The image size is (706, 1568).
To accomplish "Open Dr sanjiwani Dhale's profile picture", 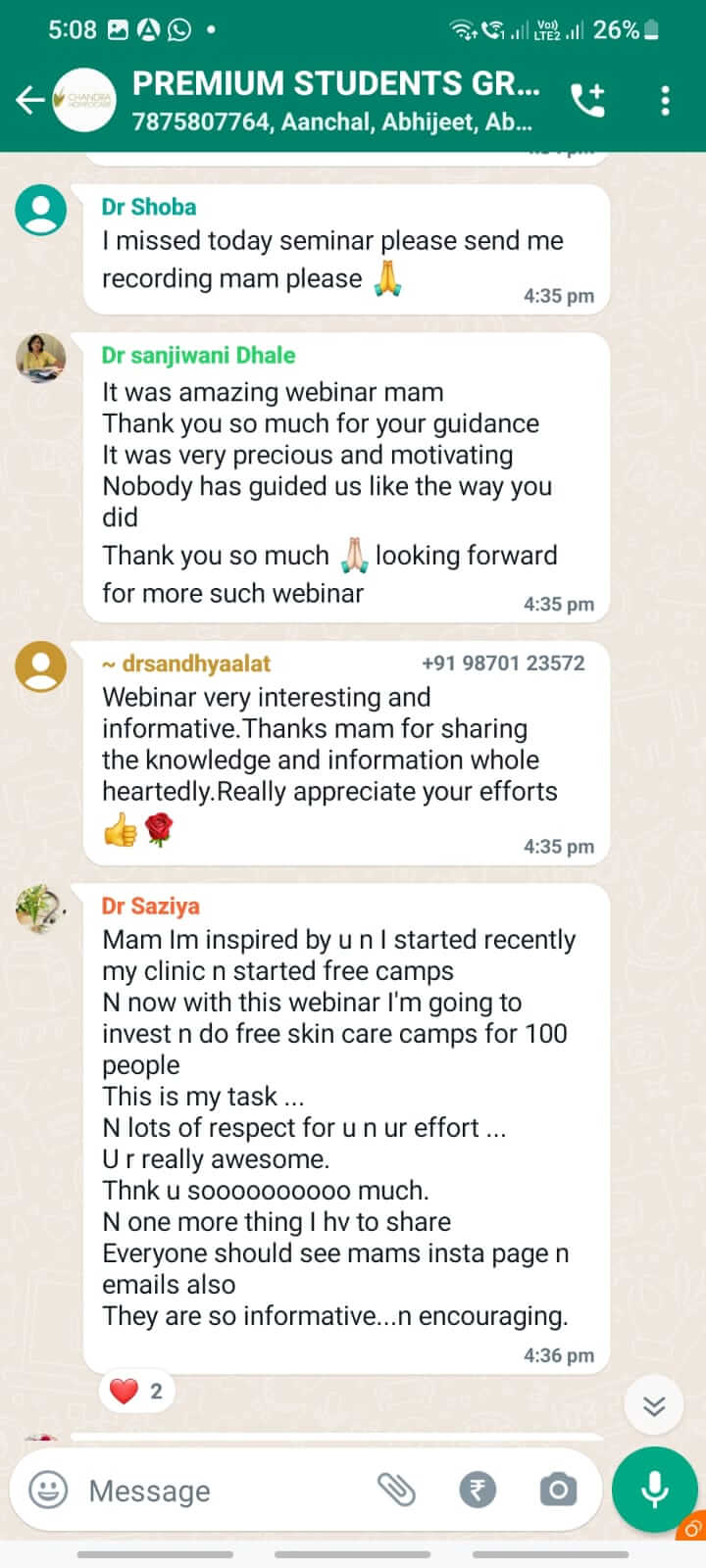I will point(41,358).
